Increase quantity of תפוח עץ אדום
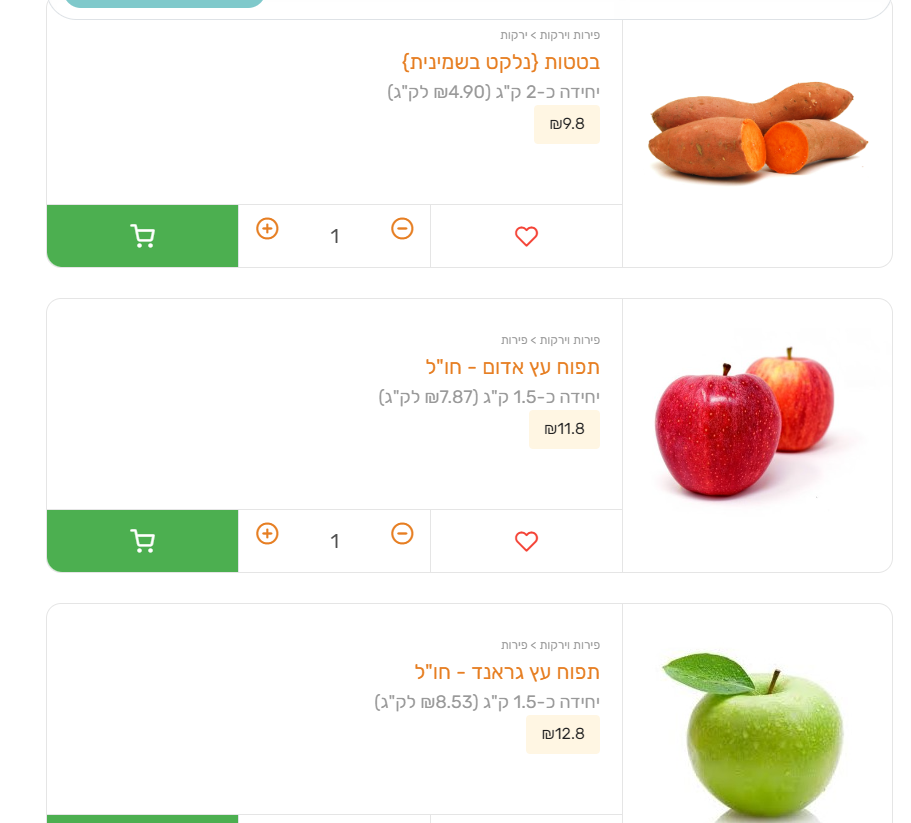 267,533
